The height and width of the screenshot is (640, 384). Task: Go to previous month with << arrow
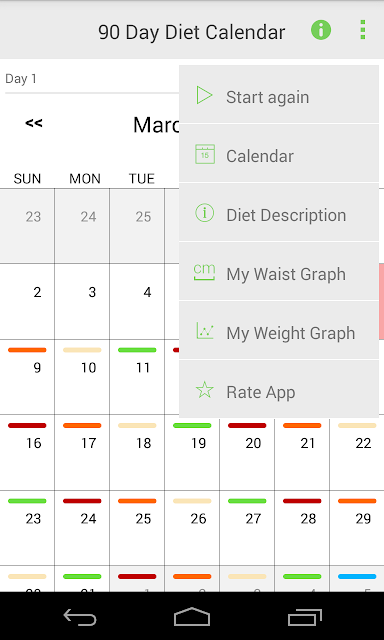pyautogui.click(x=34, y=123)
